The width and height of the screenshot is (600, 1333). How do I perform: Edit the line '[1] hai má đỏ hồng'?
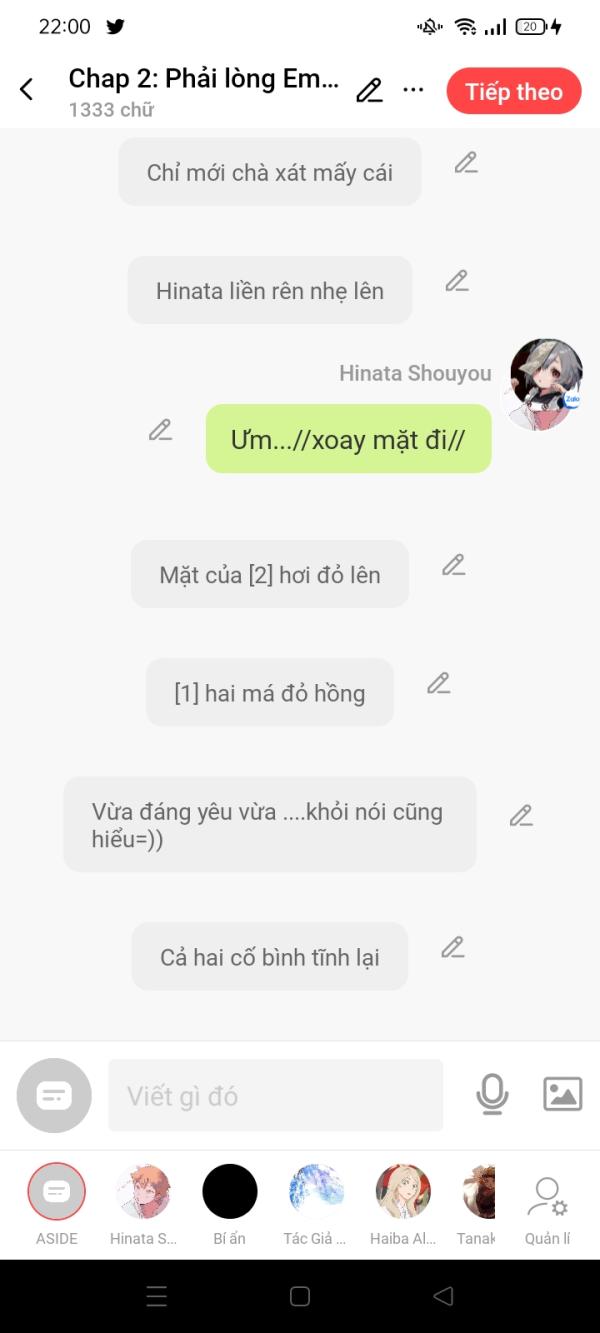click(439, 683)
